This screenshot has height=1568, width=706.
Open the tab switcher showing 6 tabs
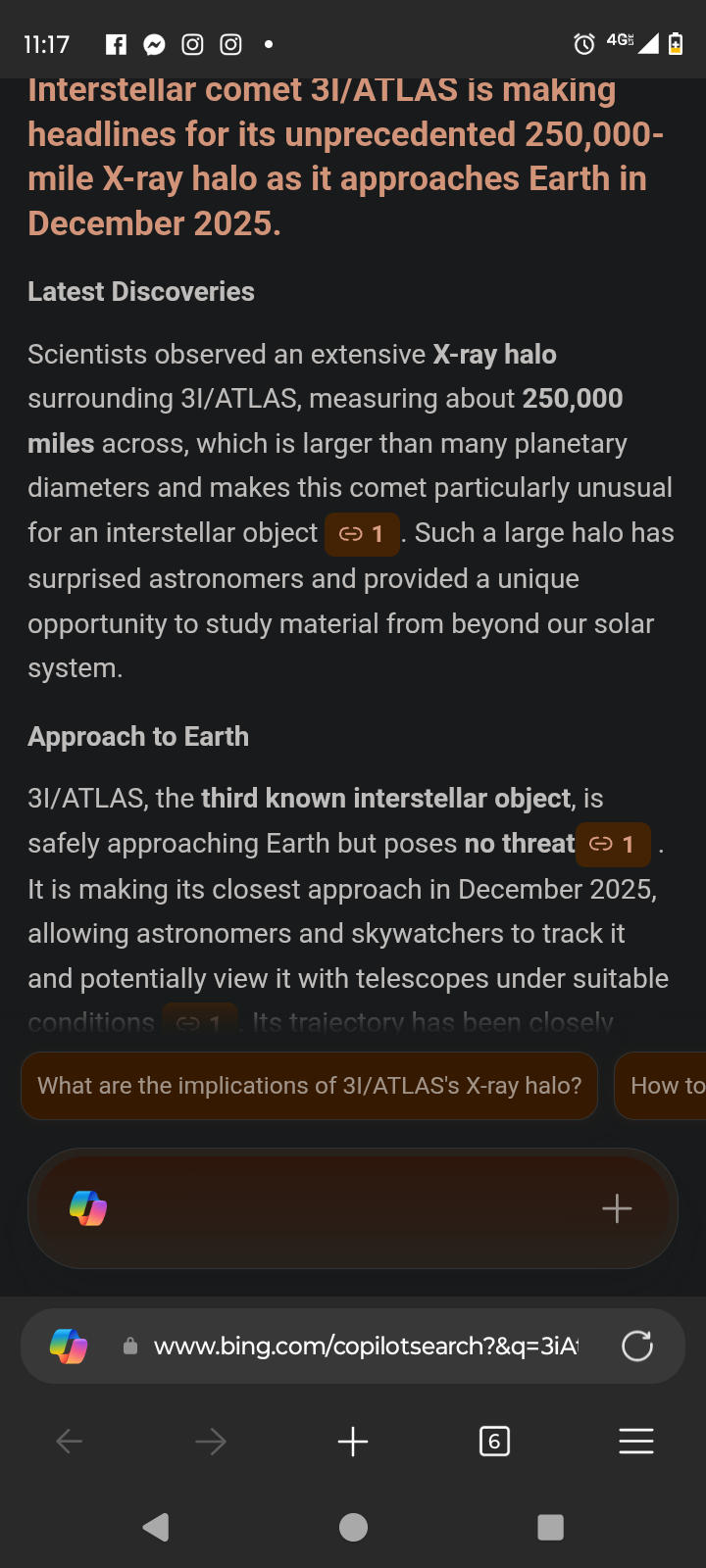pyautogui.click(x=494, y=1442)
